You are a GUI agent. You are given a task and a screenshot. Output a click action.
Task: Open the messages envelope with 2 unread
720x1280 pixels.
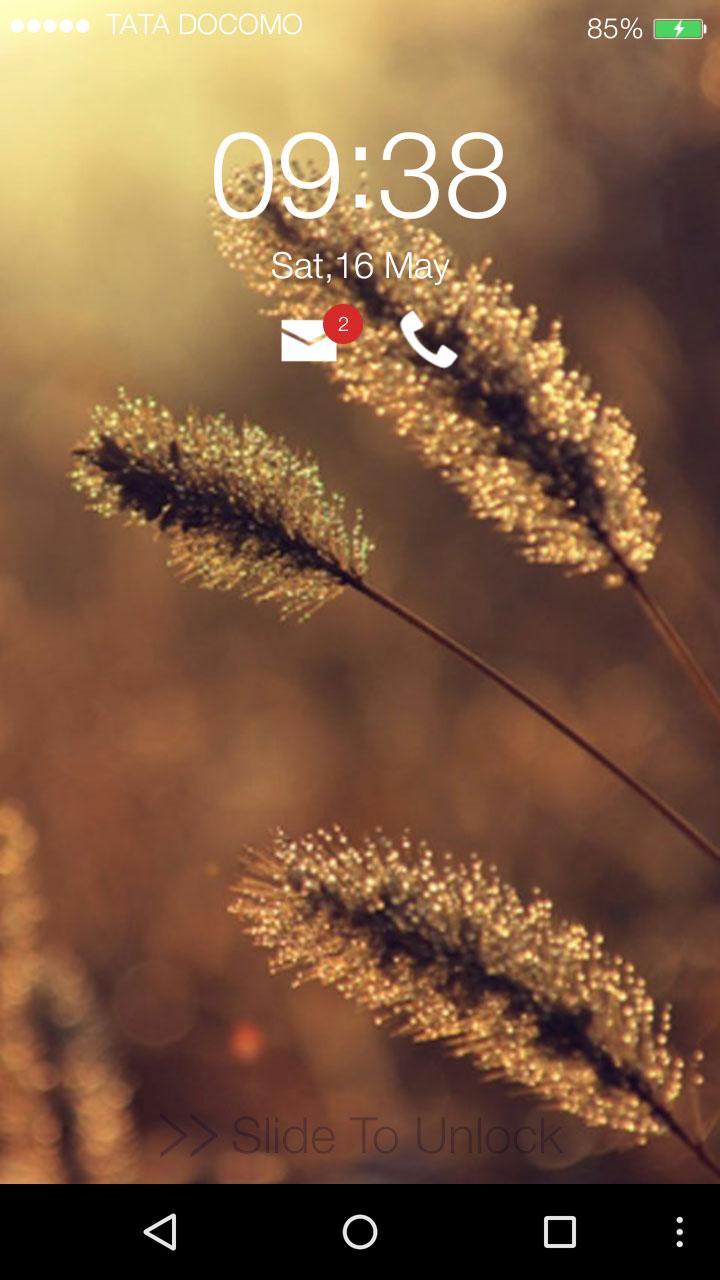[310, 340]
